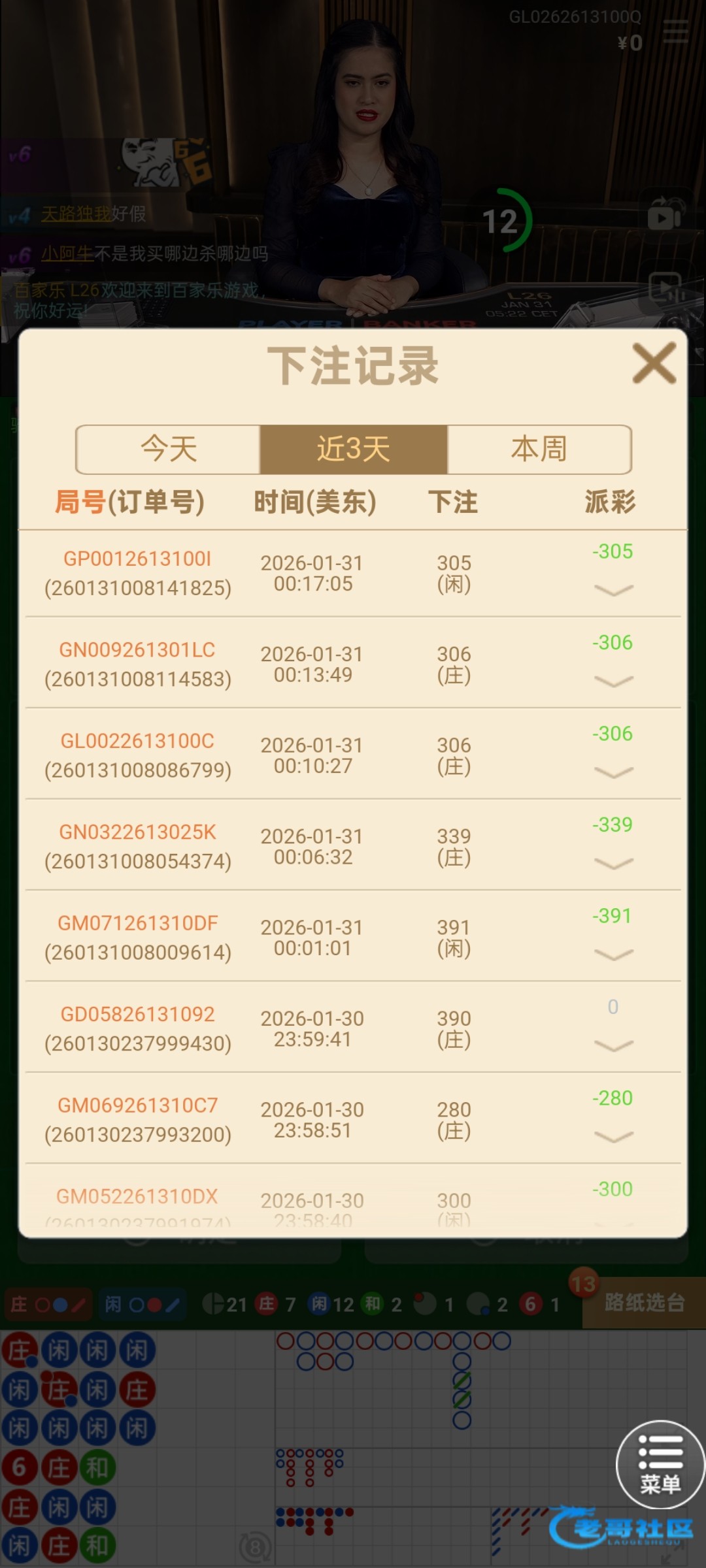Tap the video camera switch icon
Viewport: 706px width, 1568px height.
point(665,216)
